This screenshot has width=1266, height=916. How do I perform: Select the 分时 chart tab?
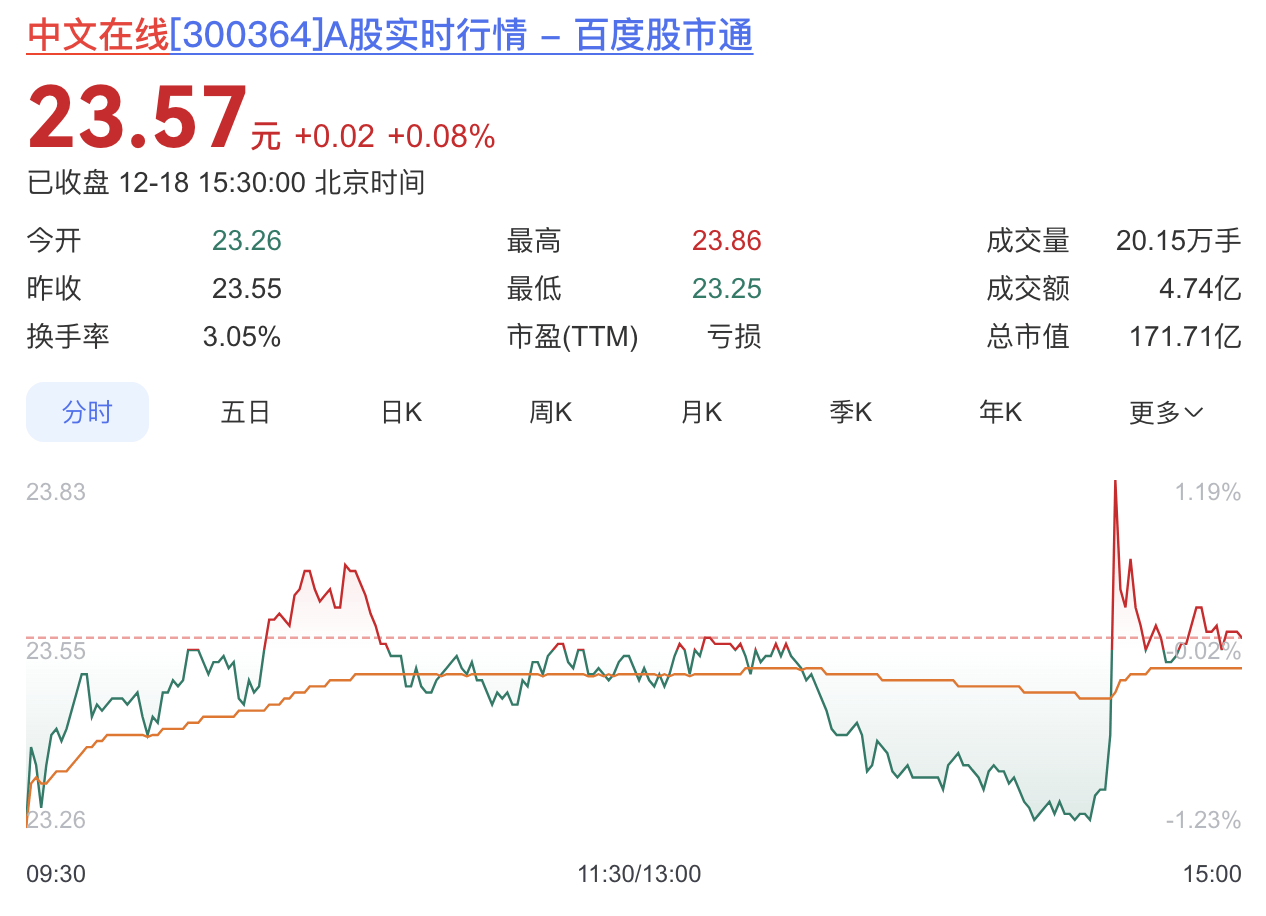(87, 412)
